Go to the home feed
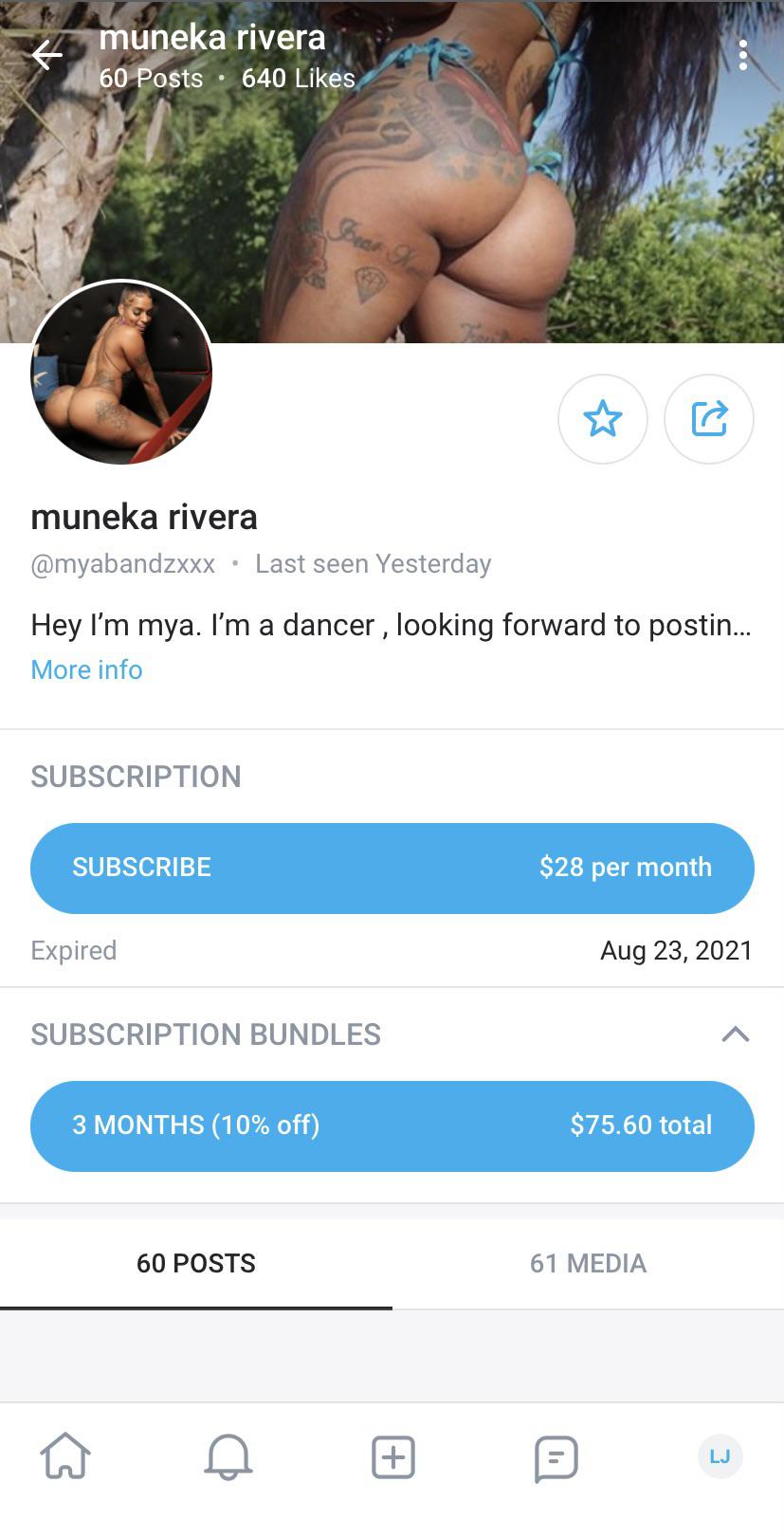 coord(65,1455)
